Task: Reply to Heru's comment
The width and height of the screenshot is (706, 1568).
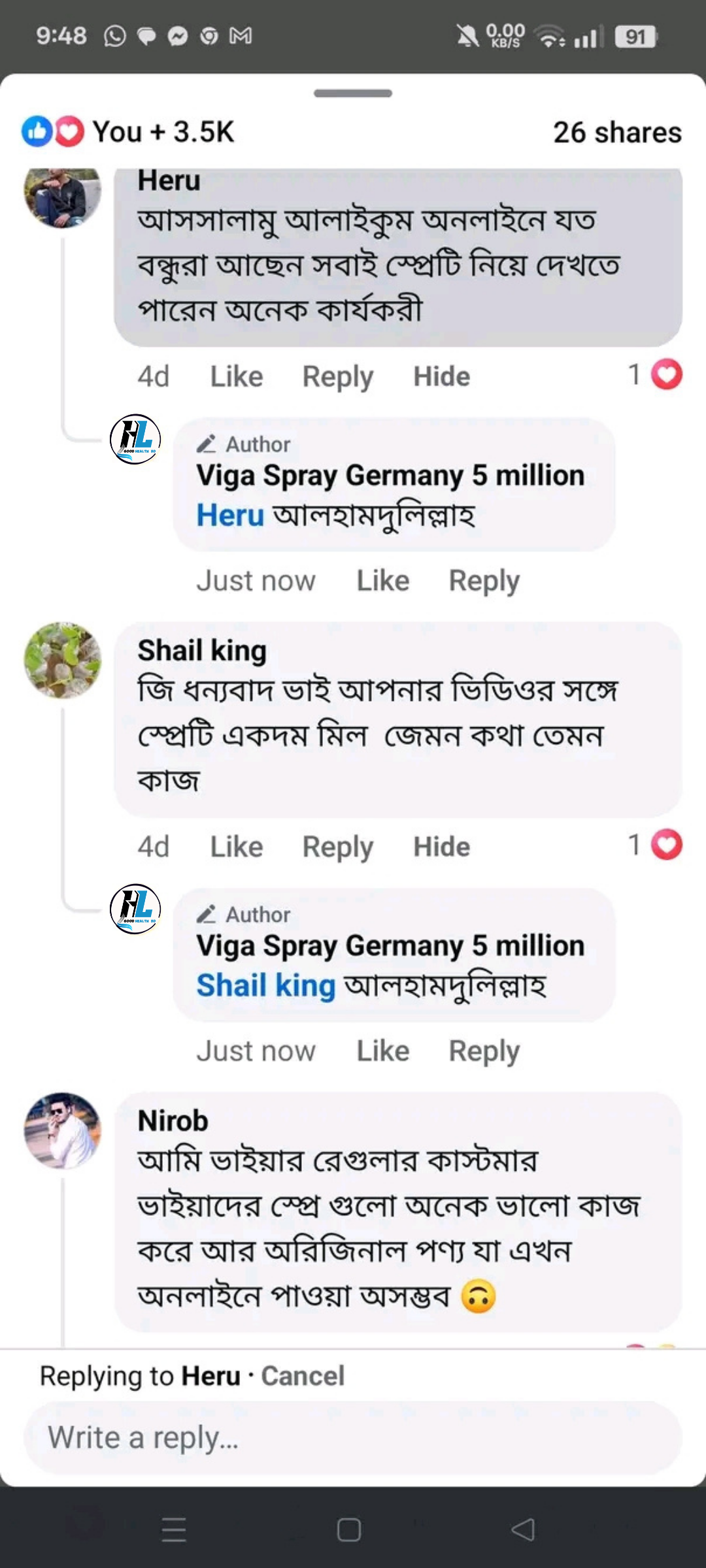Action: 337,377
